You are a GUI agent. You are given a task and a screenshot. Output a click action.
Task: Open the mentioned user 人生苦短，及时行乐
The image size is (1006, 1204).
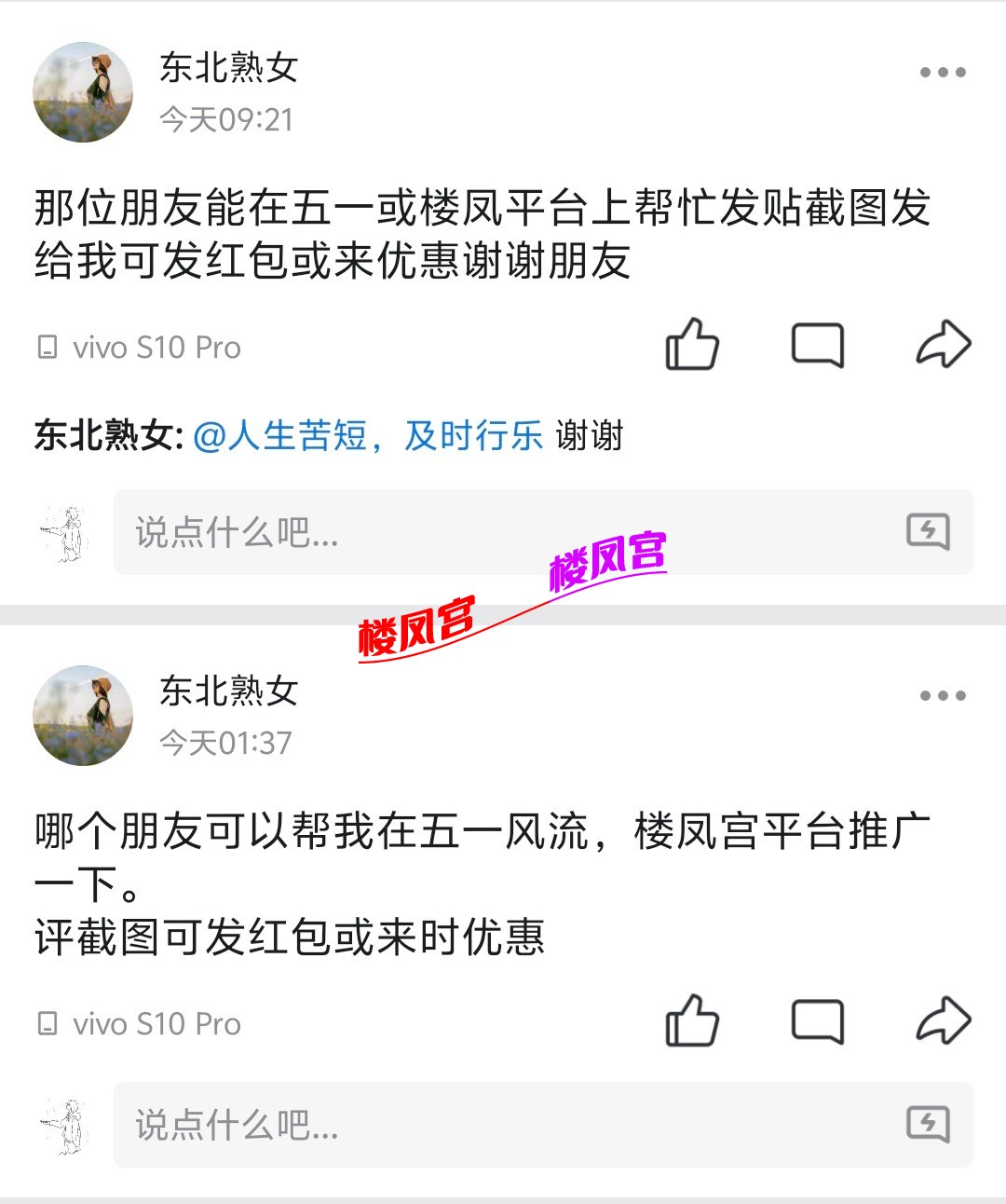tap(366, 434)
